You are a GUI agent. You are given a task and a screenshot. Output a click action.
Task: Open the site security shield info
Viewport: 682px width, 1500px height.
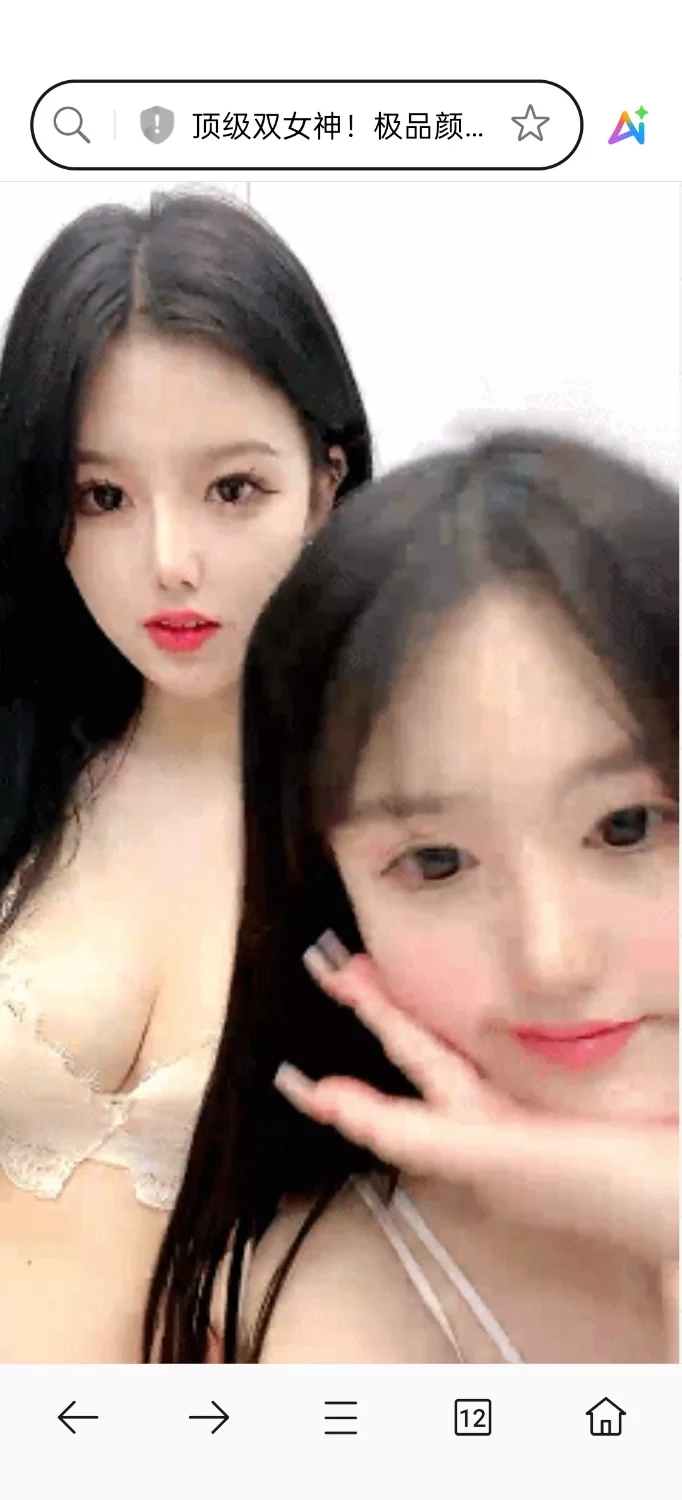point(157,126)
